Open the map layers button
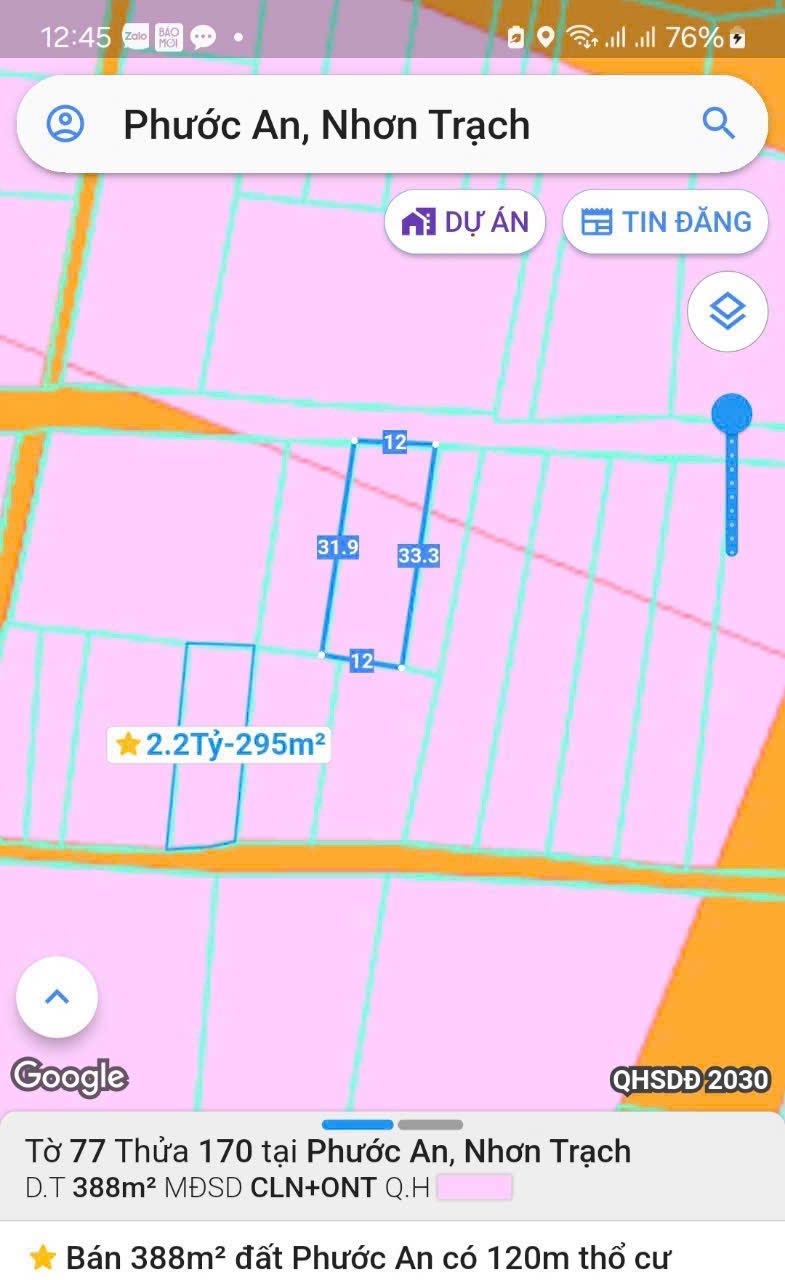This screenshot has width=785, height=1280. coord(727,312)
